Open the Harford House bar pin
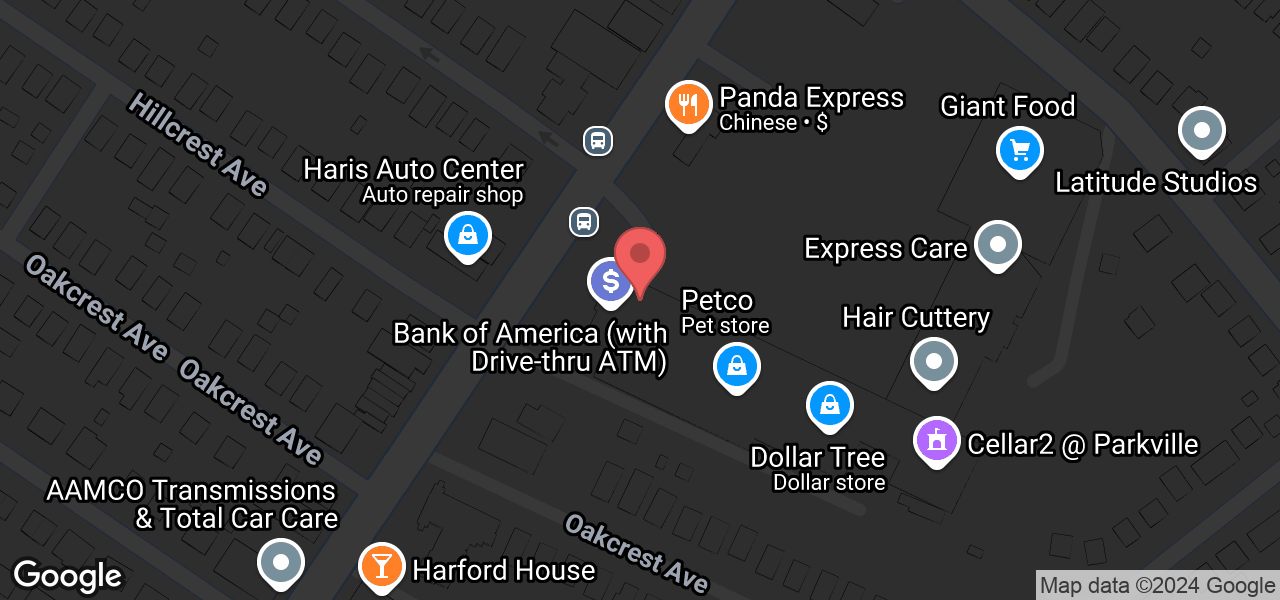The width and height of the screenshot is (1280, 600). point(381,566)
